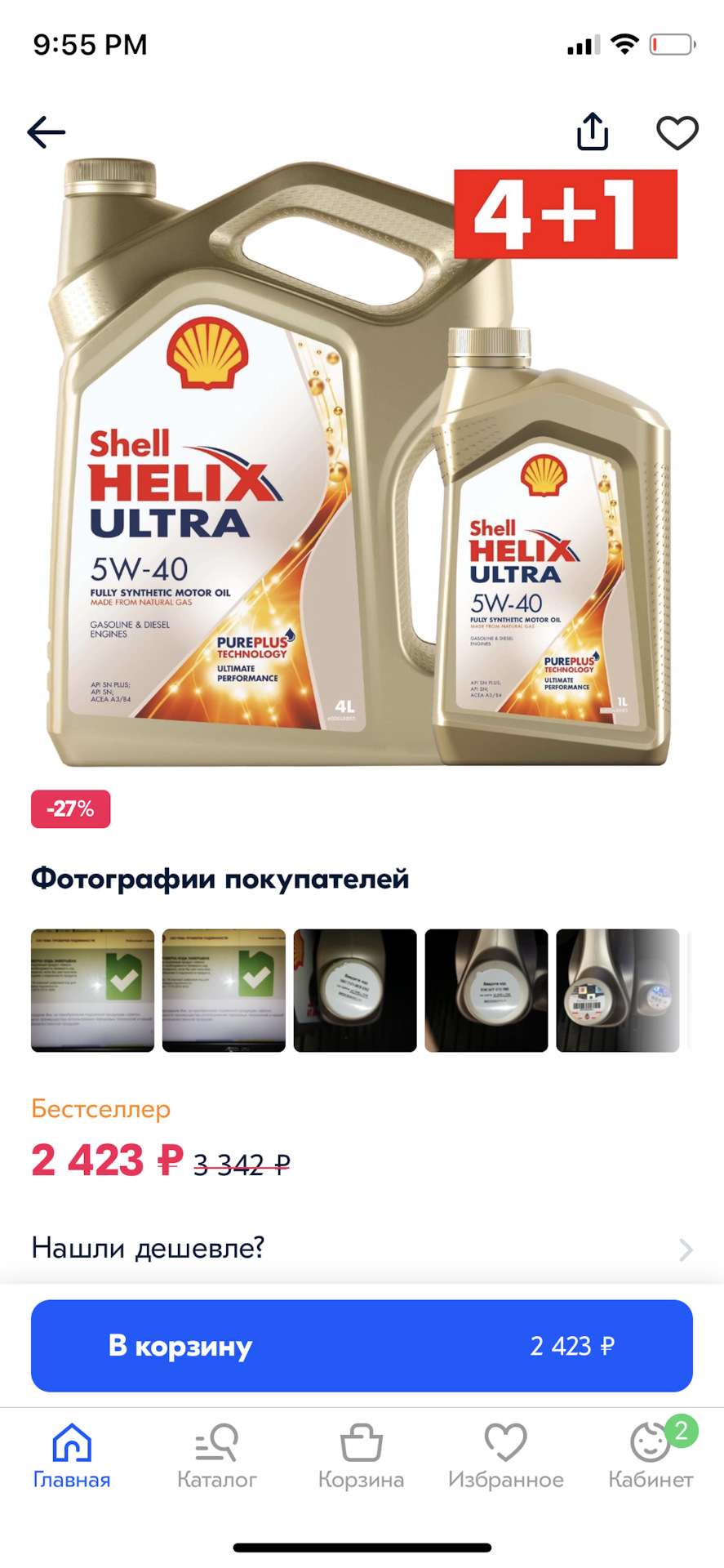Open the "Нашли дешевле?" row

tap(362, 1248)
